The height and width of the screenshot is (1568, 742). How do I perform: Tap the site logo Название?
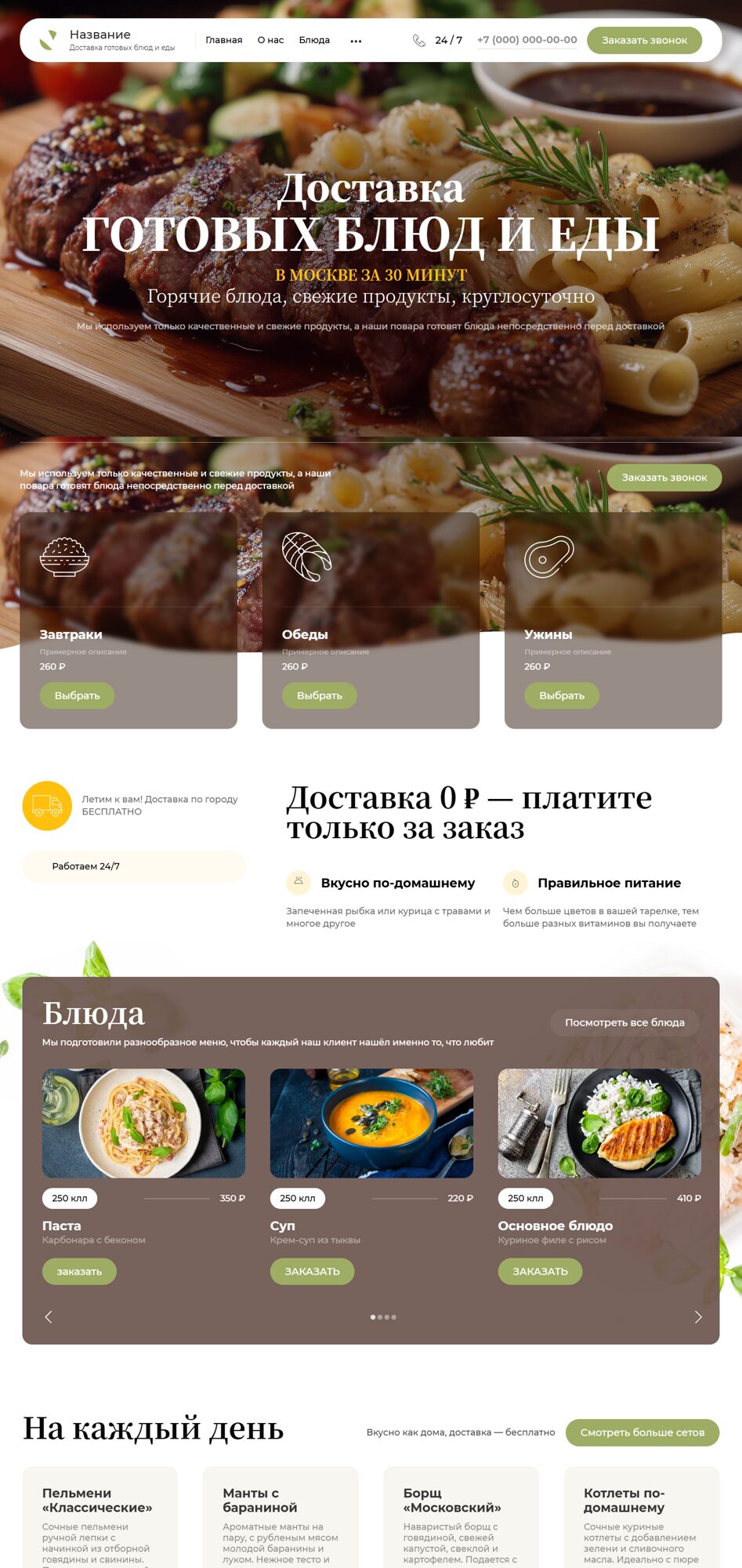click(x=100, y=35)
